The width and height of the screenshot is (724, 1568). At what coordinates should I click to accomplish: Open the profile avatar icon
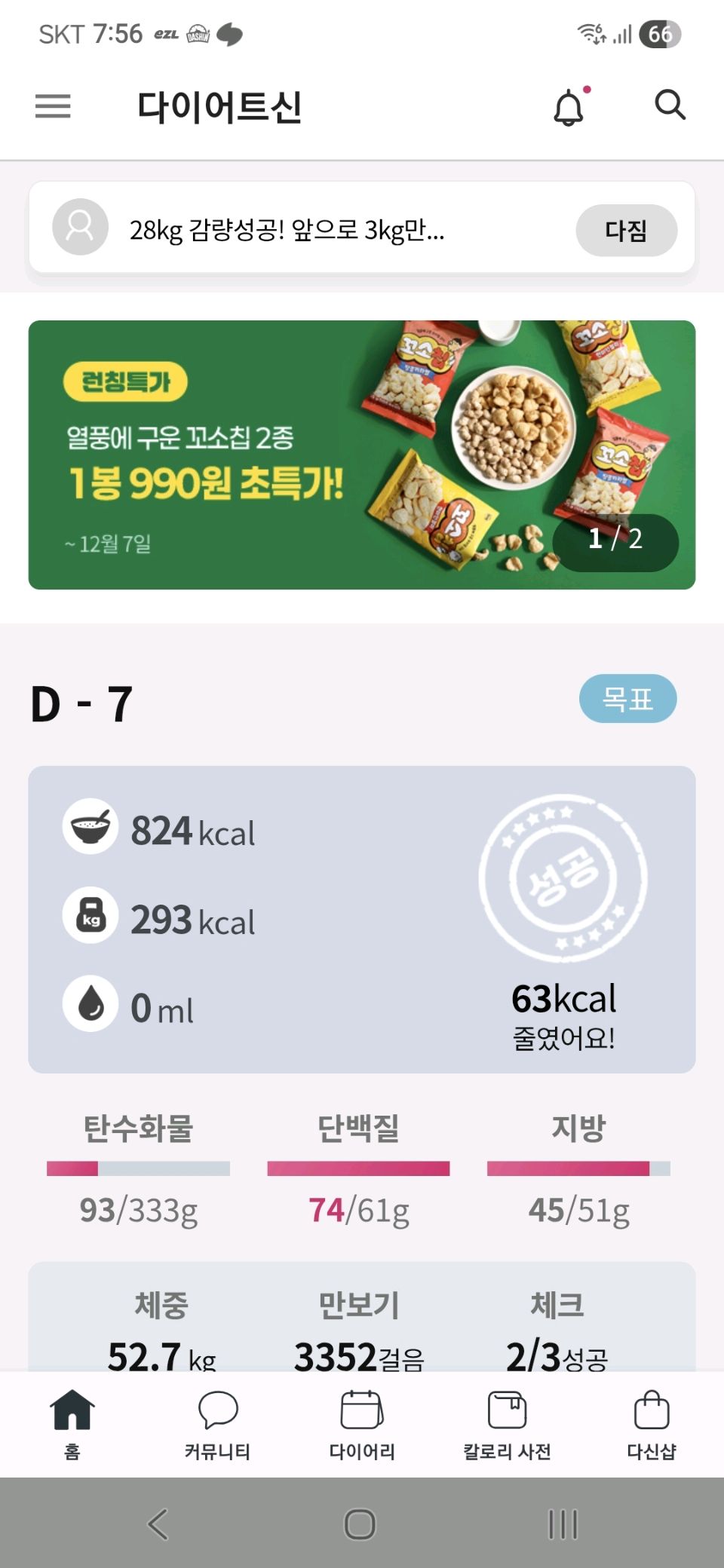[80, 227]
